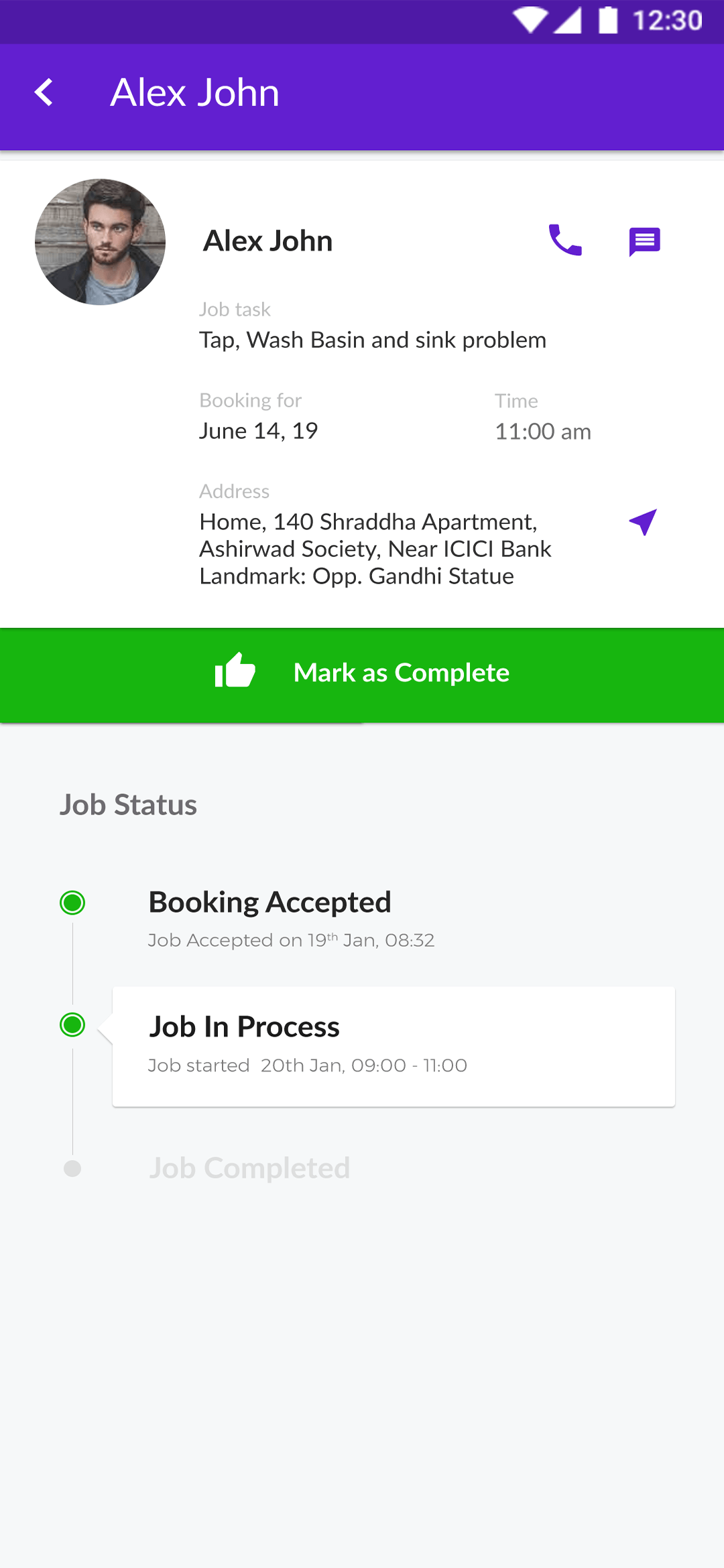Click the cellular signal icon

[x=568, y=21]
